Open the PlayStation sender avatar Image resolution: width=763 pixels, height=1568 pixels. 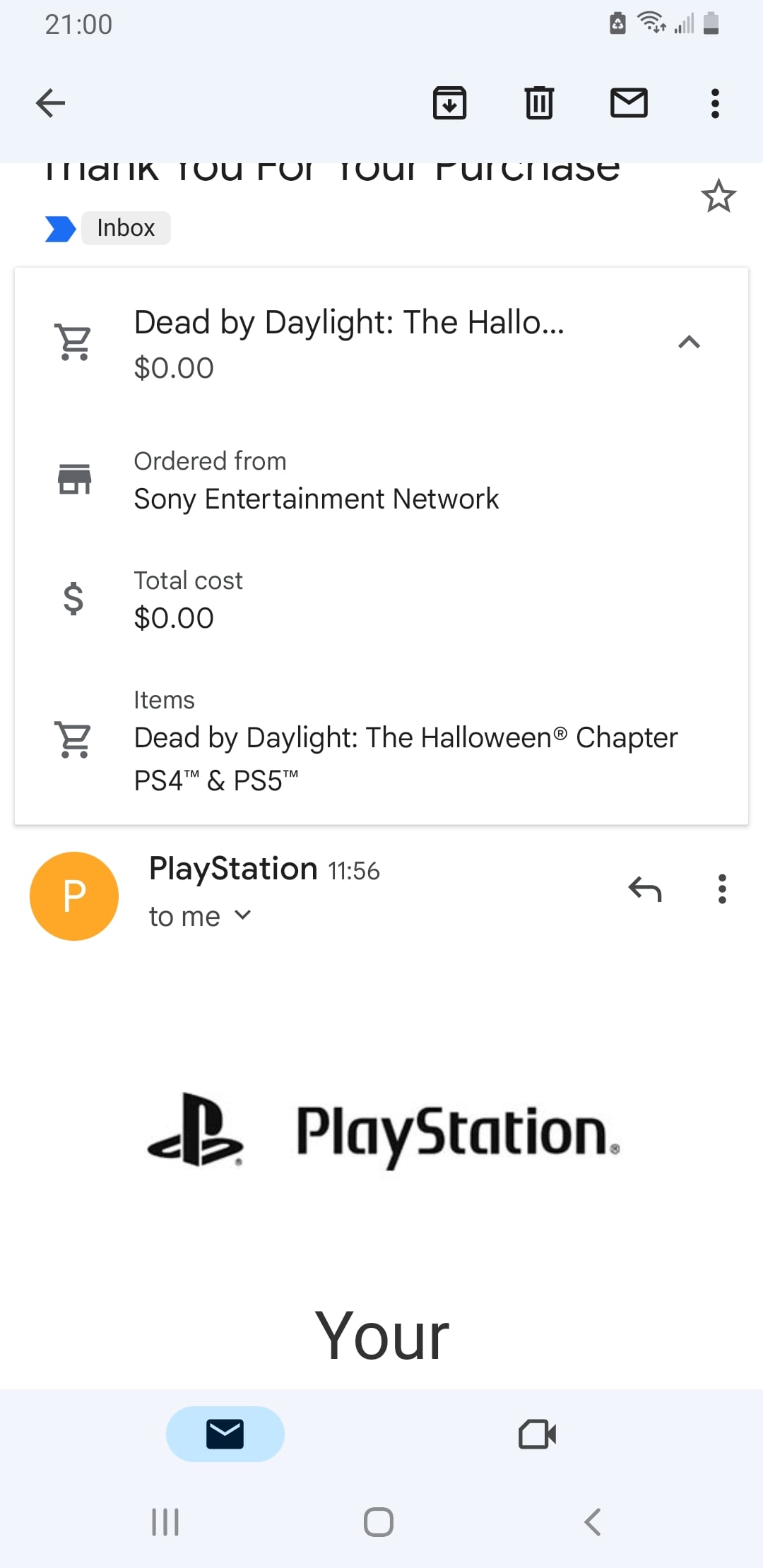click(x=74, y=896)
